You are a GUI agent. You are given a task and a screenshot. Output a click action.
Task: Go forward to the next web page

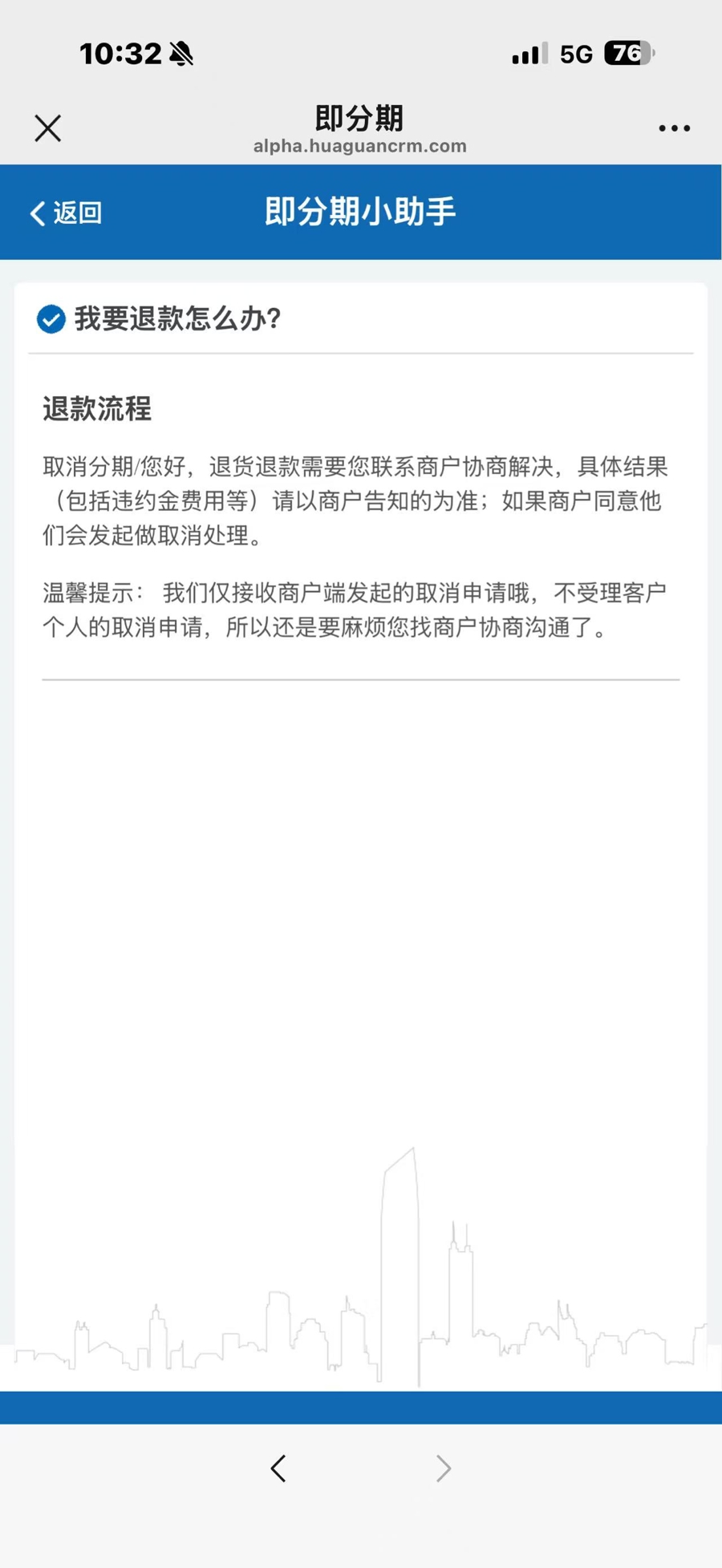click(443, 1469)
